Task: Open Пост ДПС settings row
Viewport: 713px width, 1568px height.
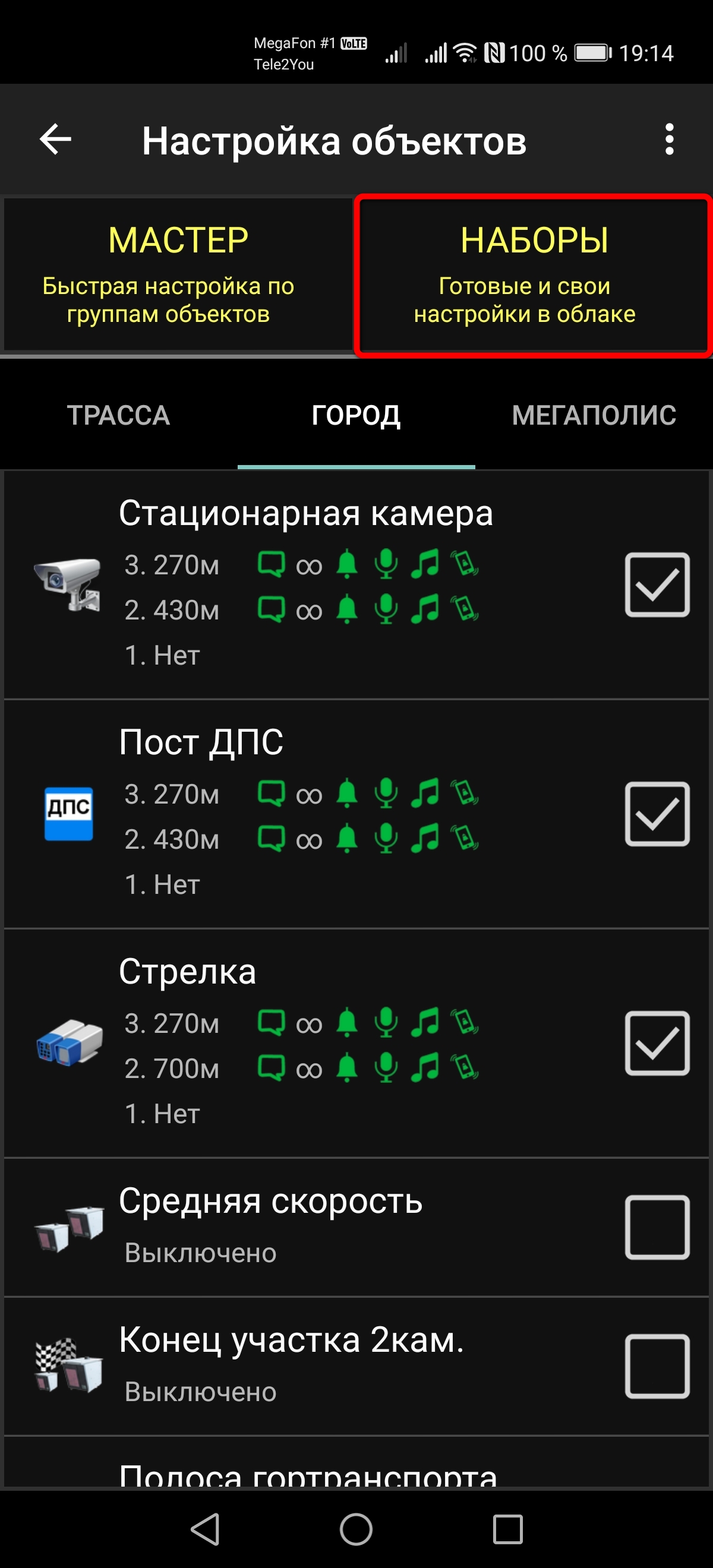Action: point(304,813)
